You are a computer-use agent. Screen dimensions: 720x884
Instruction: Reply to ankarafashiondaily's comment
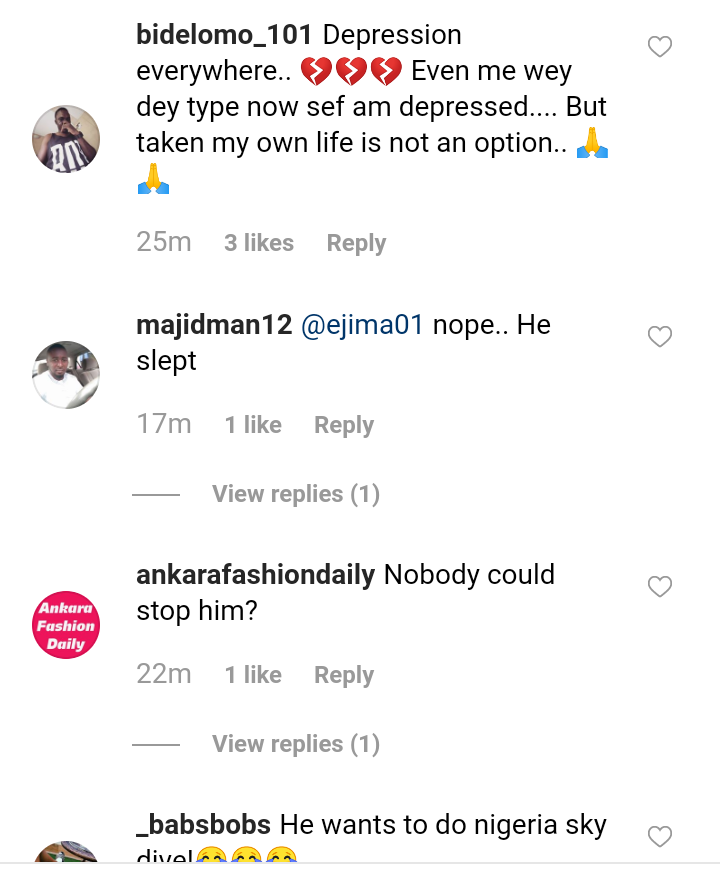(x=344, y=675)
